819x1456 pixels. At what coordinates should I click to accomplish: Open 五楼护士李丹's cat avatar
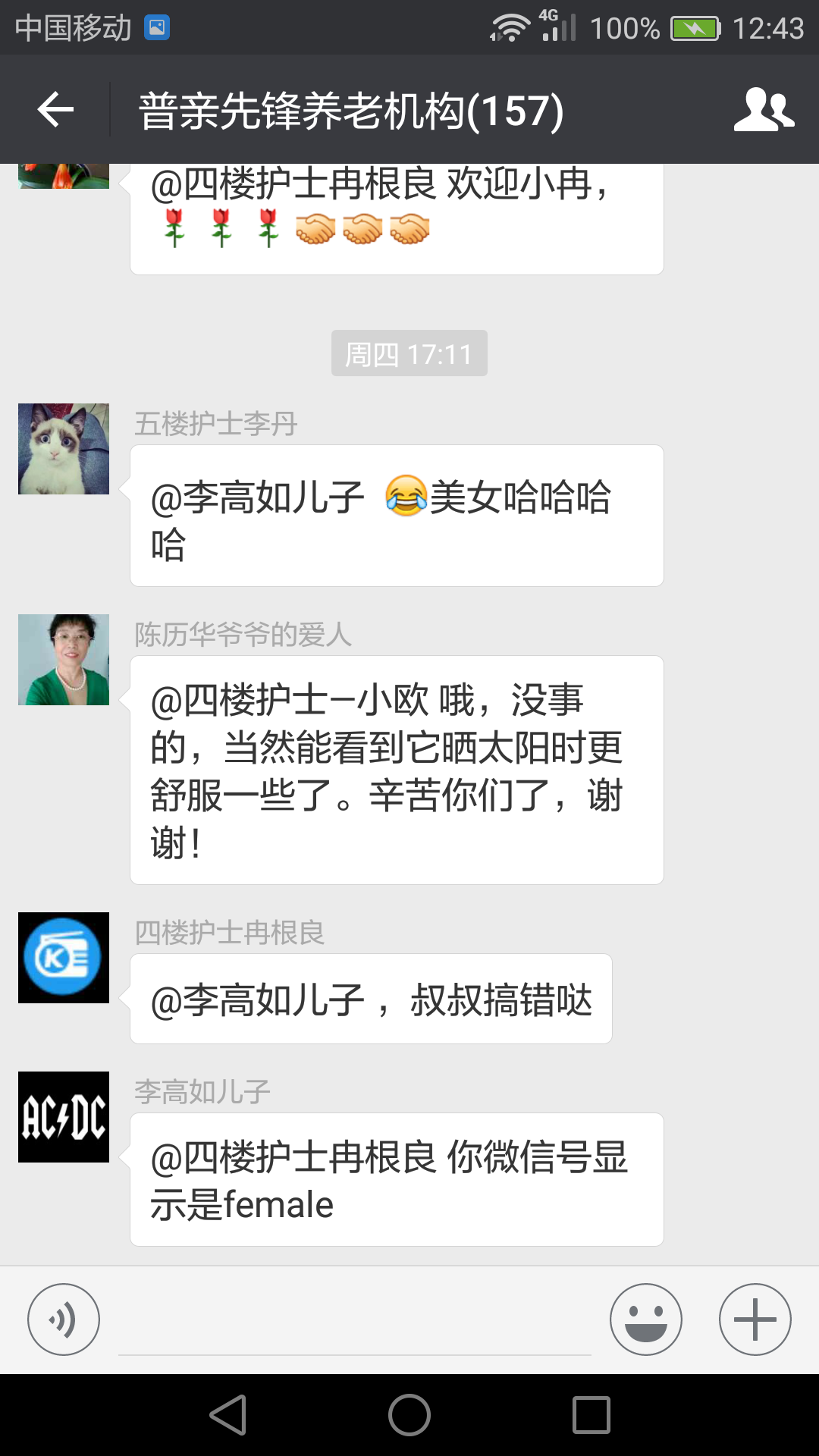64,449
